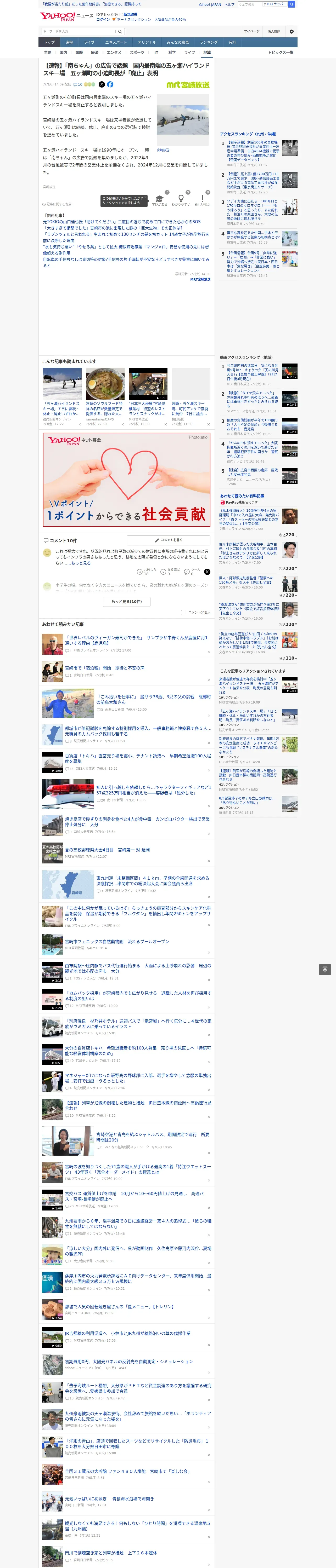Open the 関連記事 link about TOKIO 山口達也

coord(121,222)
